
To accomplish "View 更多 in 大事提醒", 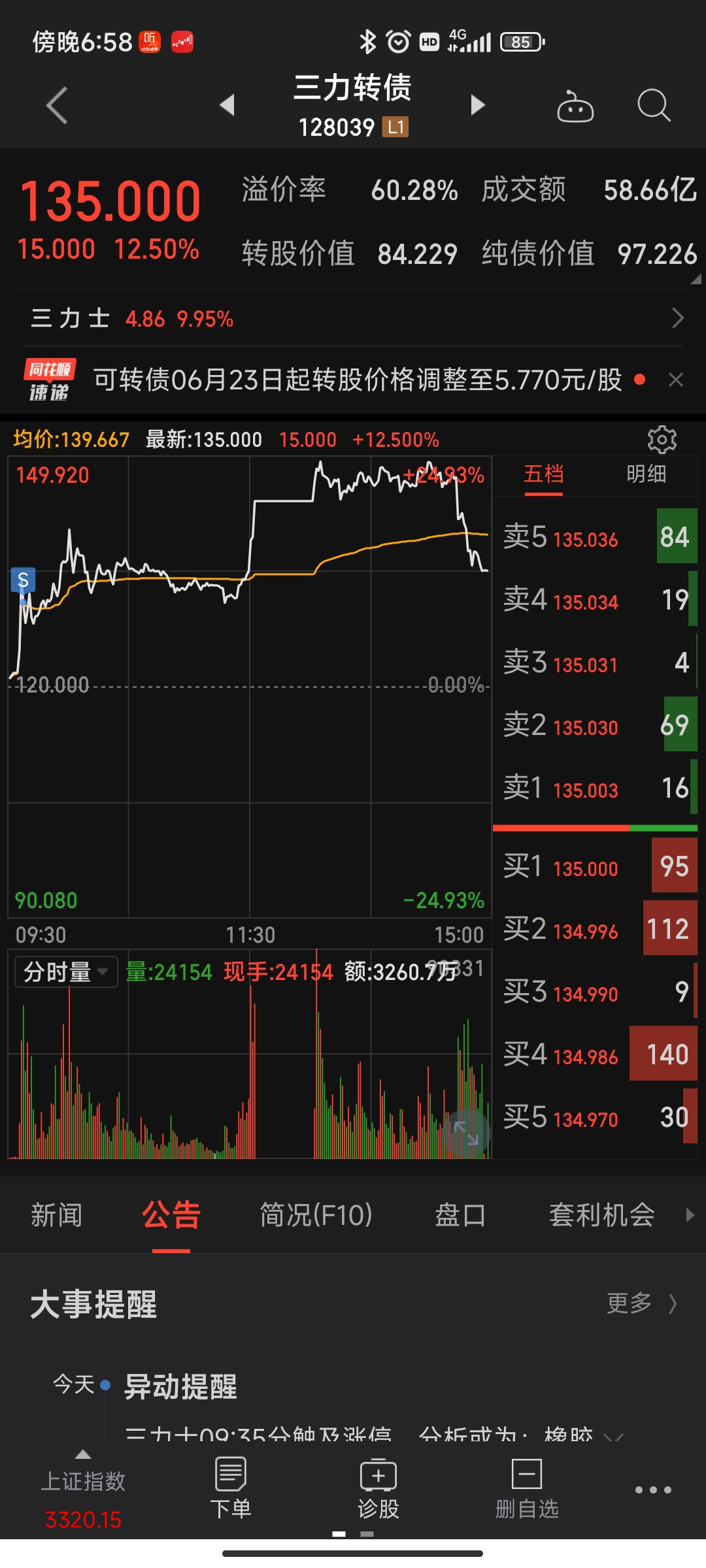I will click(641, 1303).
